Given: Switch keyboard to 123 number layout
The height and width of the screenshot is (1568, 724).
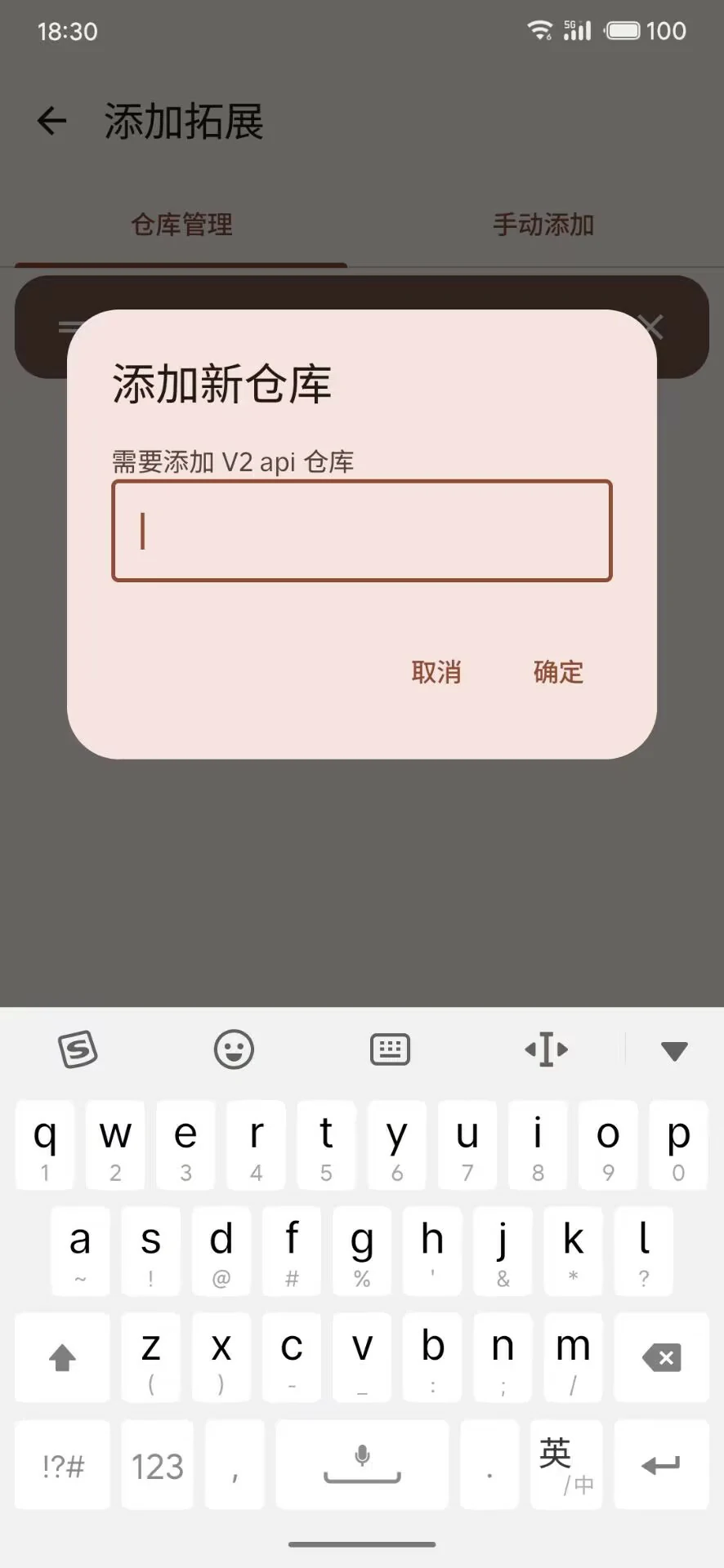Looking at the screenshot, I should tap(157, 1466).
